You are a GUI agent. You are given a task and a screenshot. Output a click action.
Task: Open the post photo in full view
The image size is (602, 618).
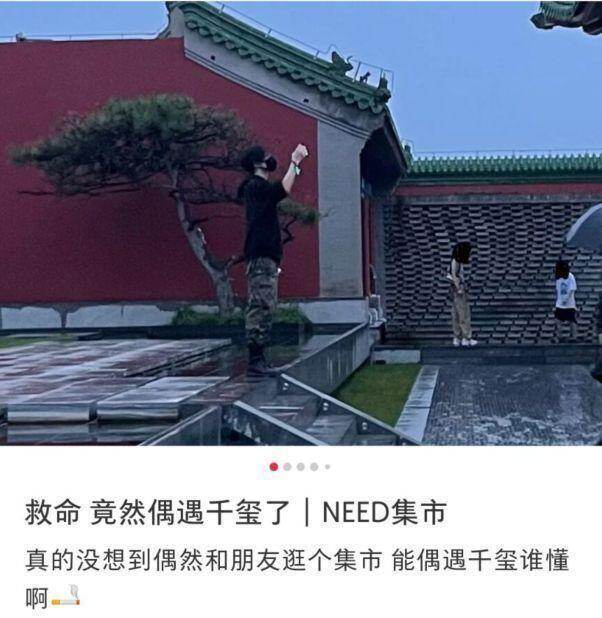tap(300, 224)
